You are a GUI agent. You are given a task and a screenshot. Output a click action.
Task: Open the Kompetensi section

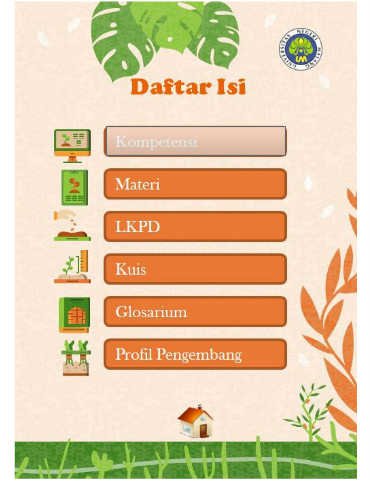click(195, 141)
